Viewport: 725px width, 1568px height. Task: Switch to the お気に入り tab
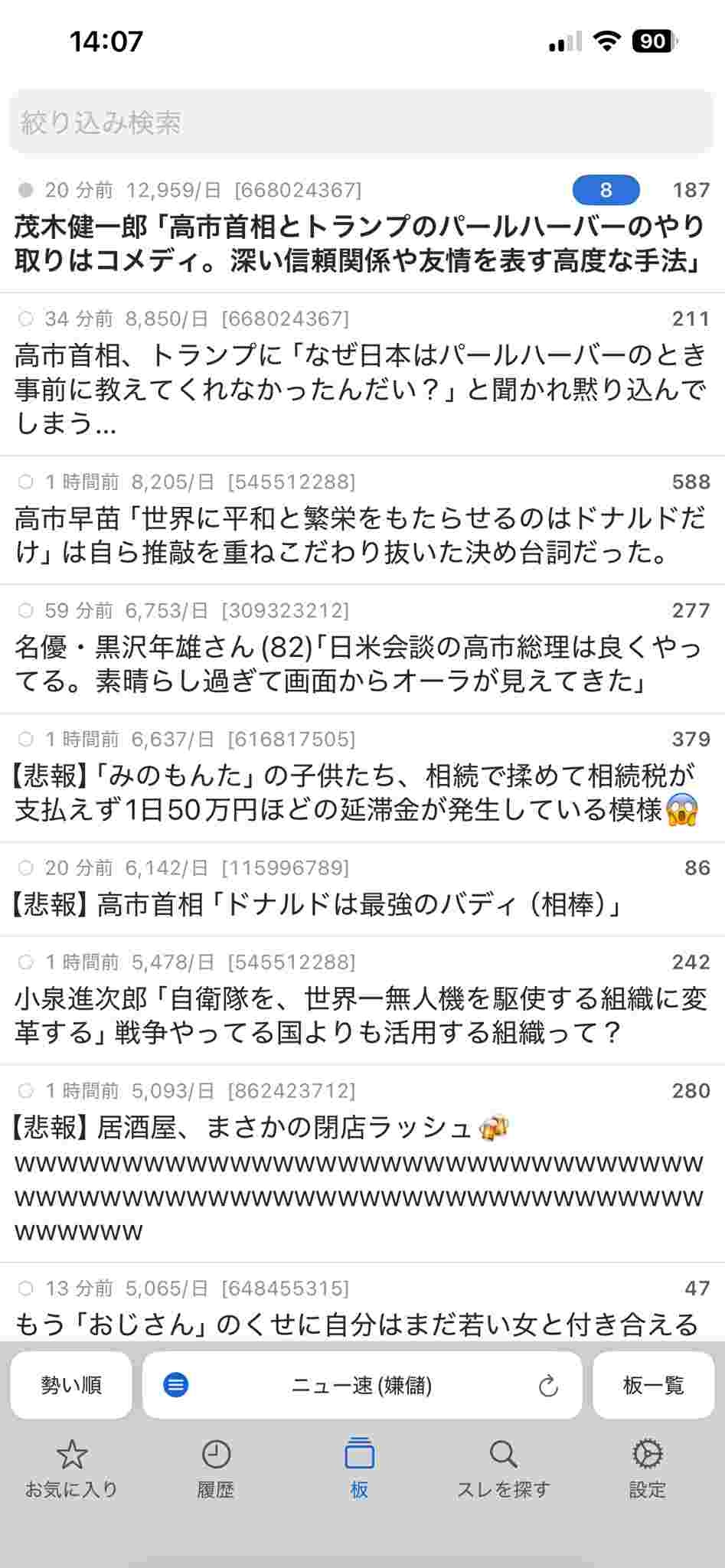tap(72, 1468)
